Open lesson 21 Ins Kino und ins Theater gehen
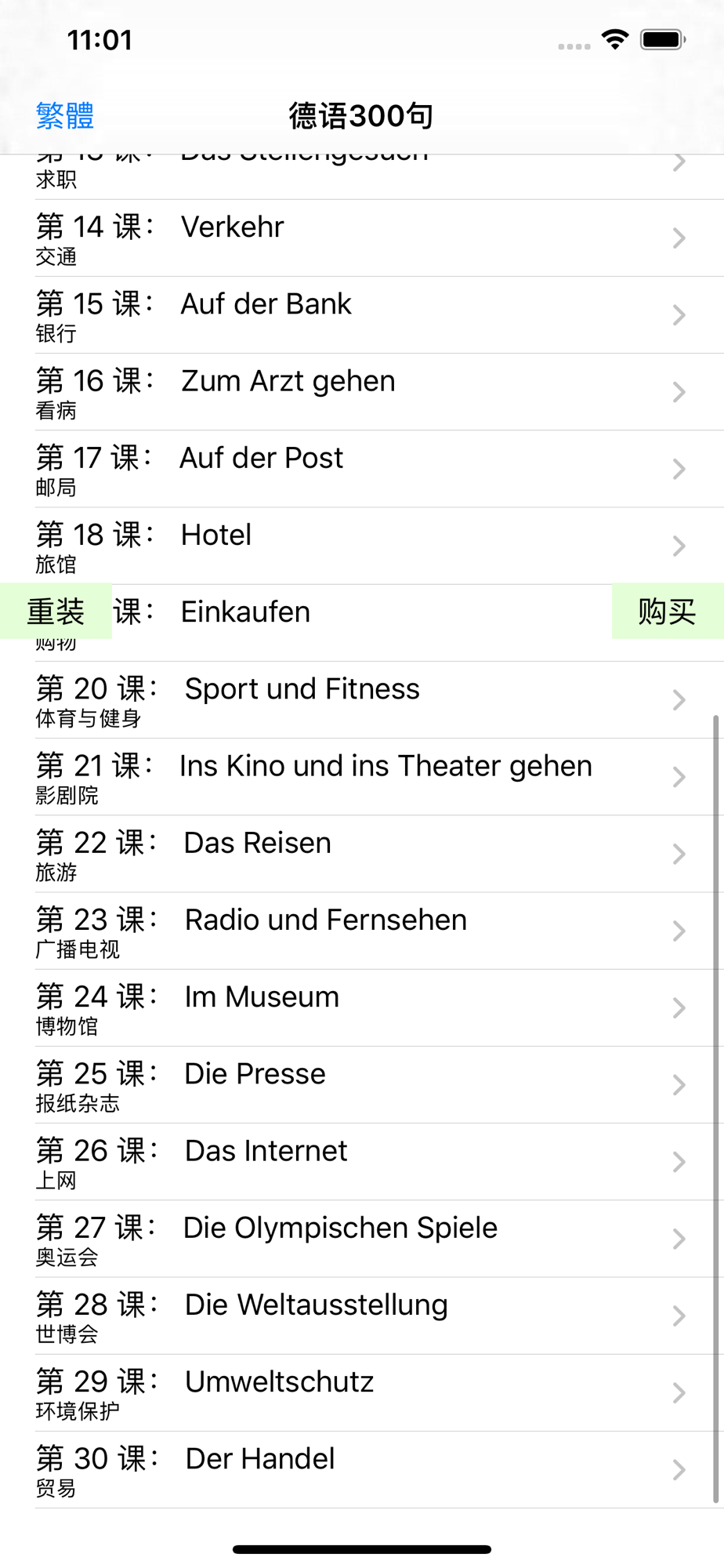Image resolution: width=724 pixels, height=1568 pixels. [360, 776]
